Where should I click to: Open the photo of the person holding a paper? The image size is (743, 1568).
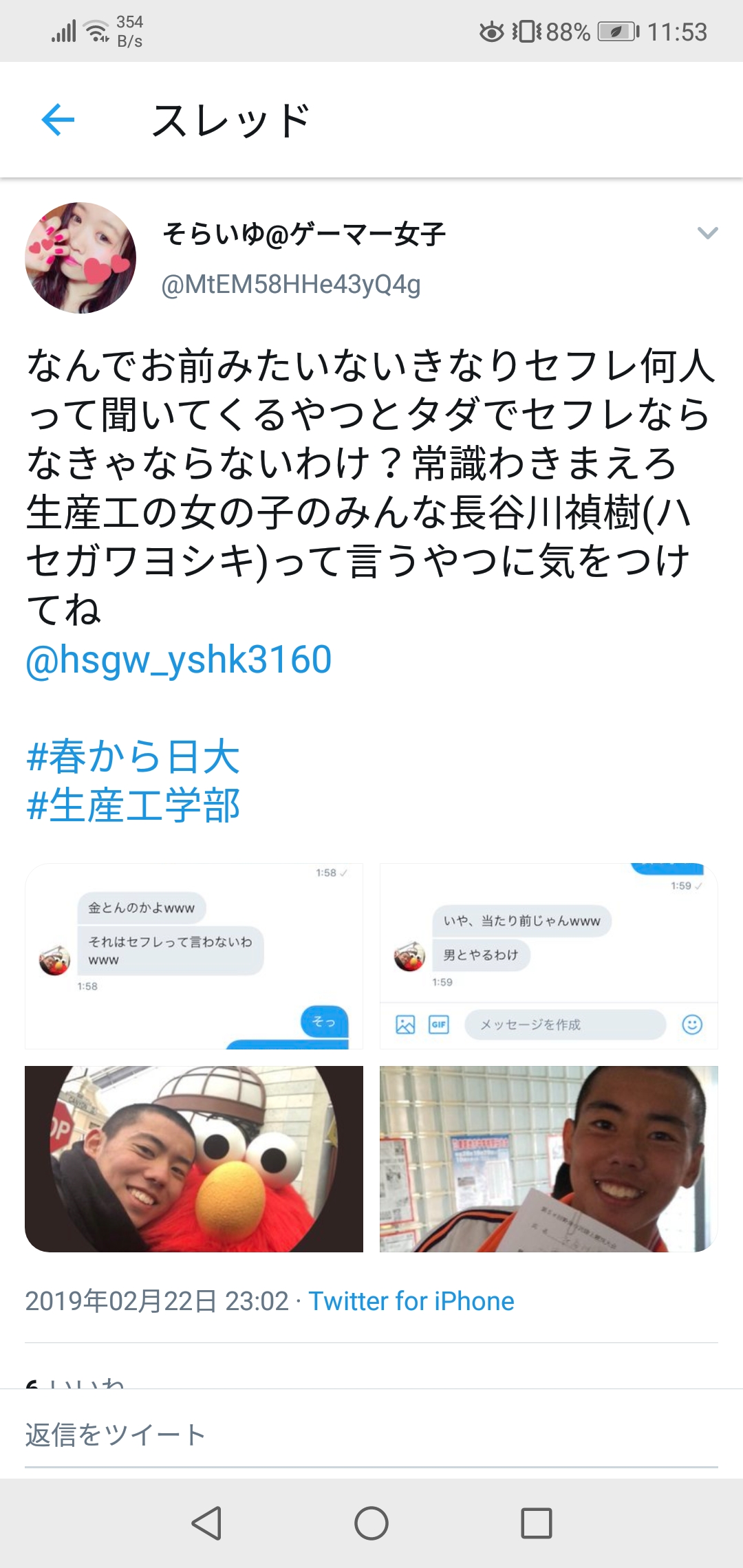click(x=548, y=1159)
